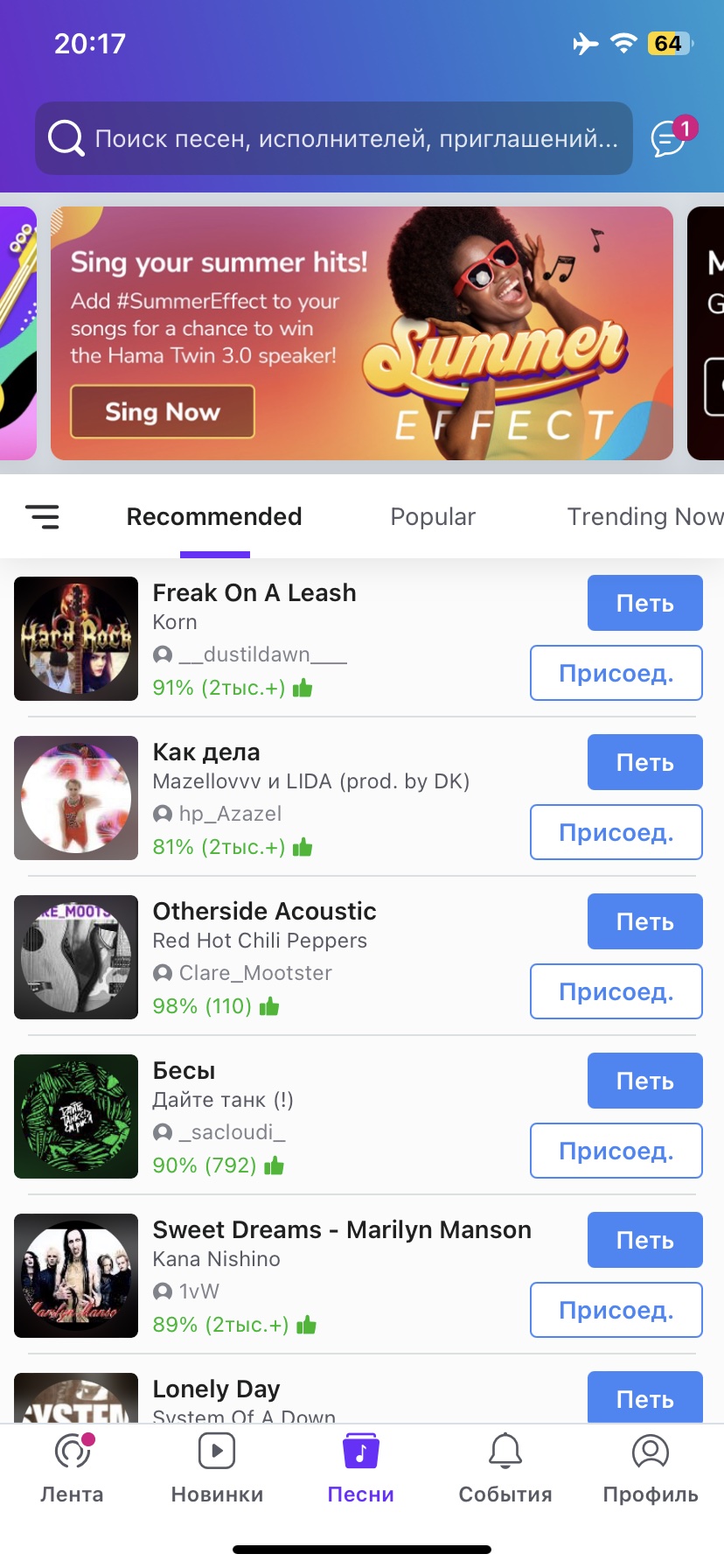Join hp_Azazel's Как дела recording
The image size is (724, 1568).
pyautogui.click(x=616, y=832)
